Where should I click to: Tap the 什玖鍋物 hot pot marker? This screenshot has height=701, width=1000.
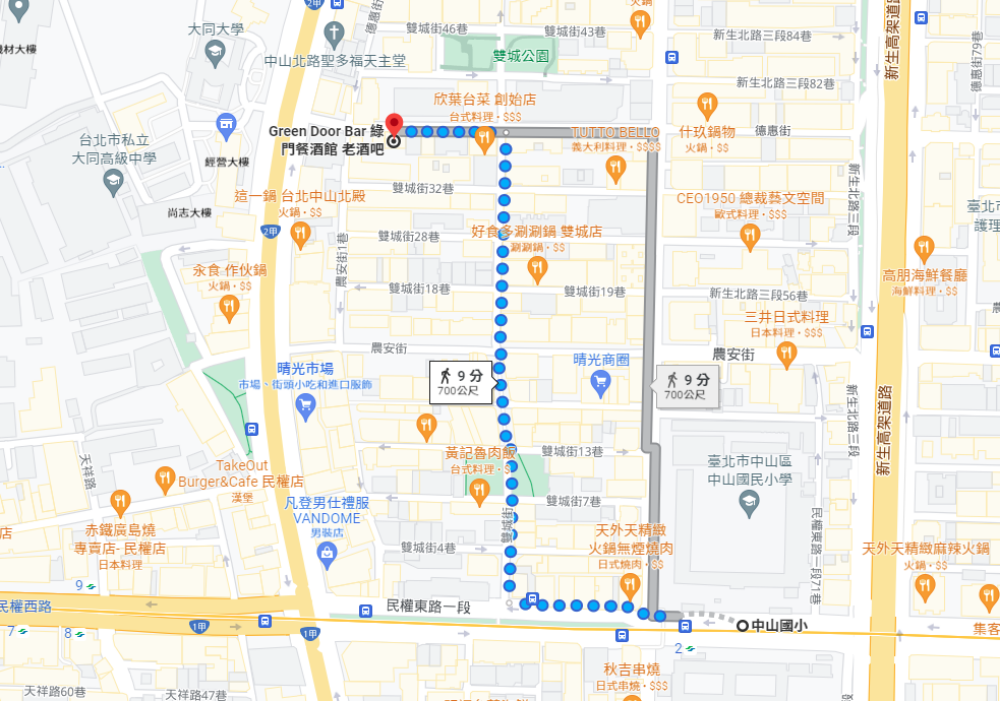pos(707,105)
